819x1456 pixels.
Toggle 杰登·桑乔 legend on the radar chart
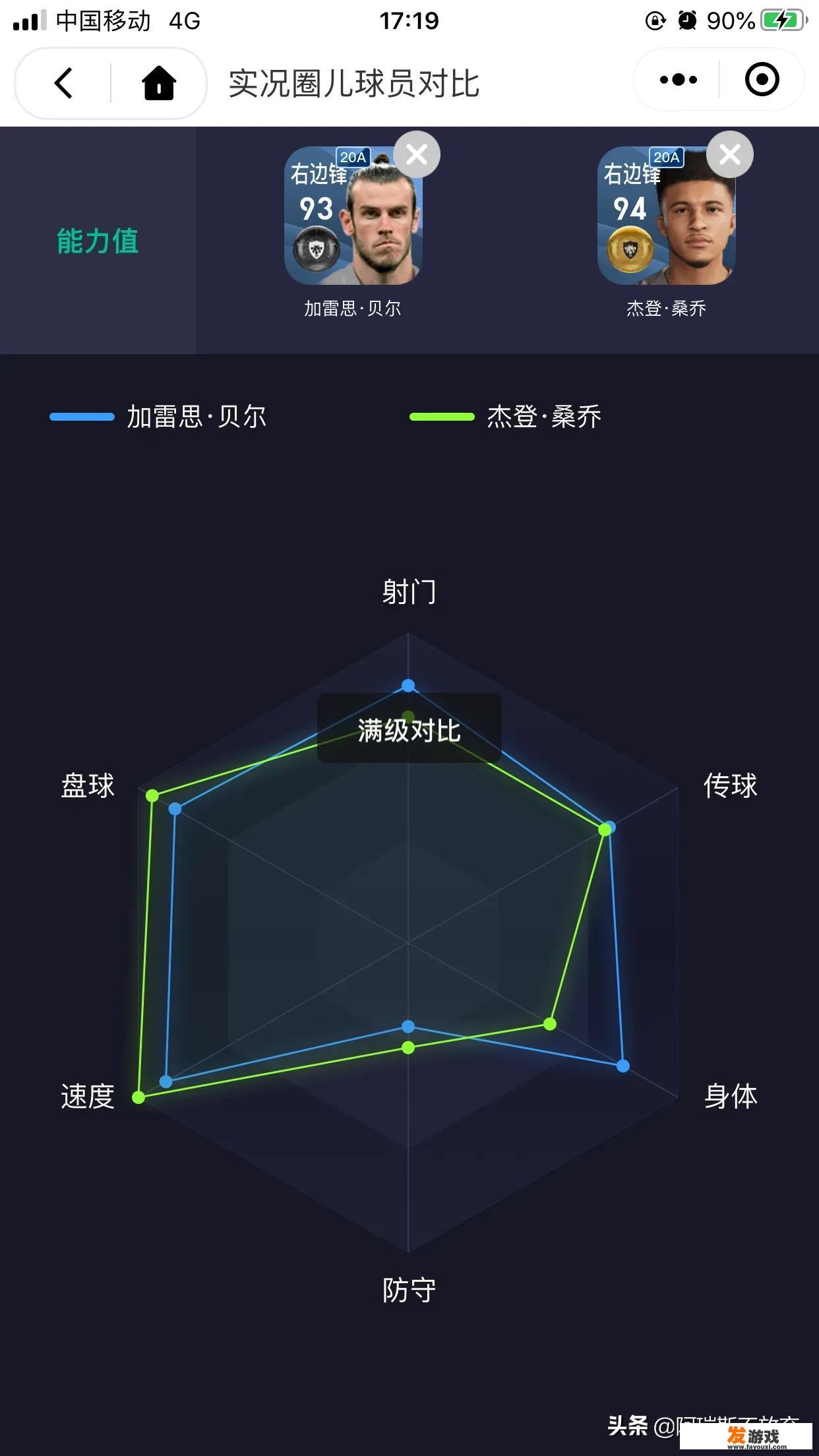point(505,417)
